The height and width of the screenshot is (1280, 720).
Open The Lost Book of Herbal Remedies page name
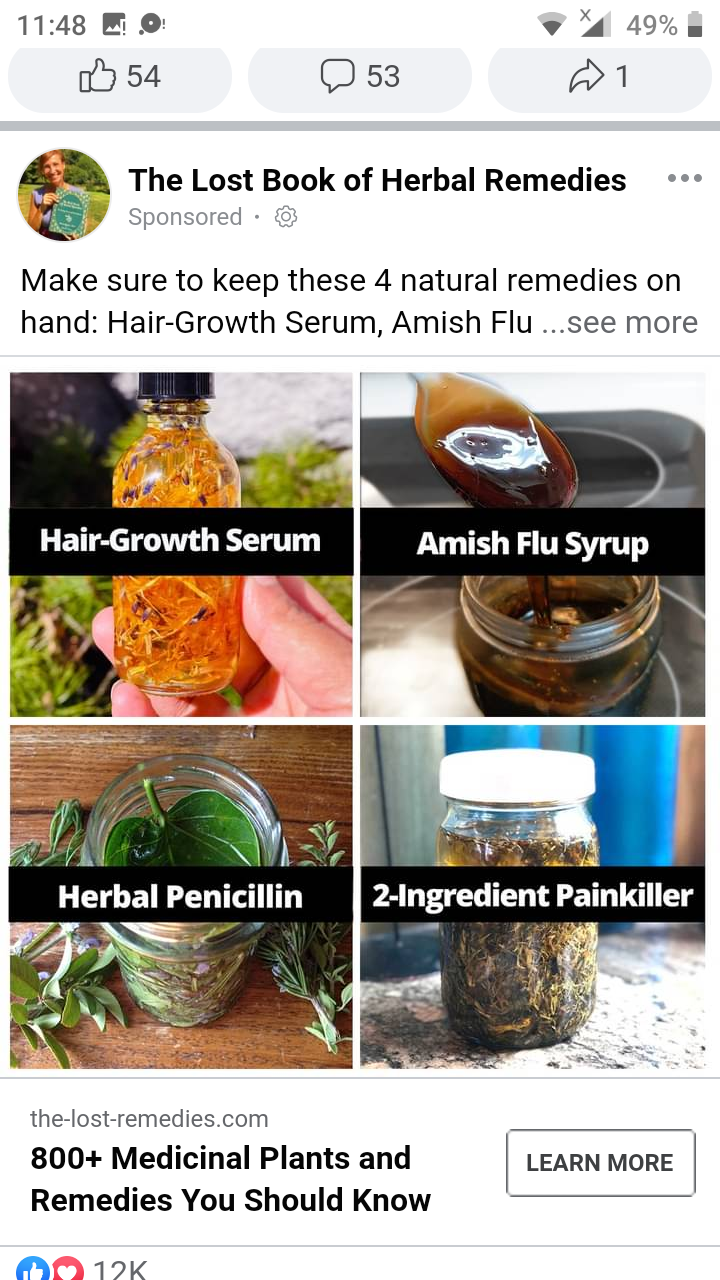[x=377, y=180]
